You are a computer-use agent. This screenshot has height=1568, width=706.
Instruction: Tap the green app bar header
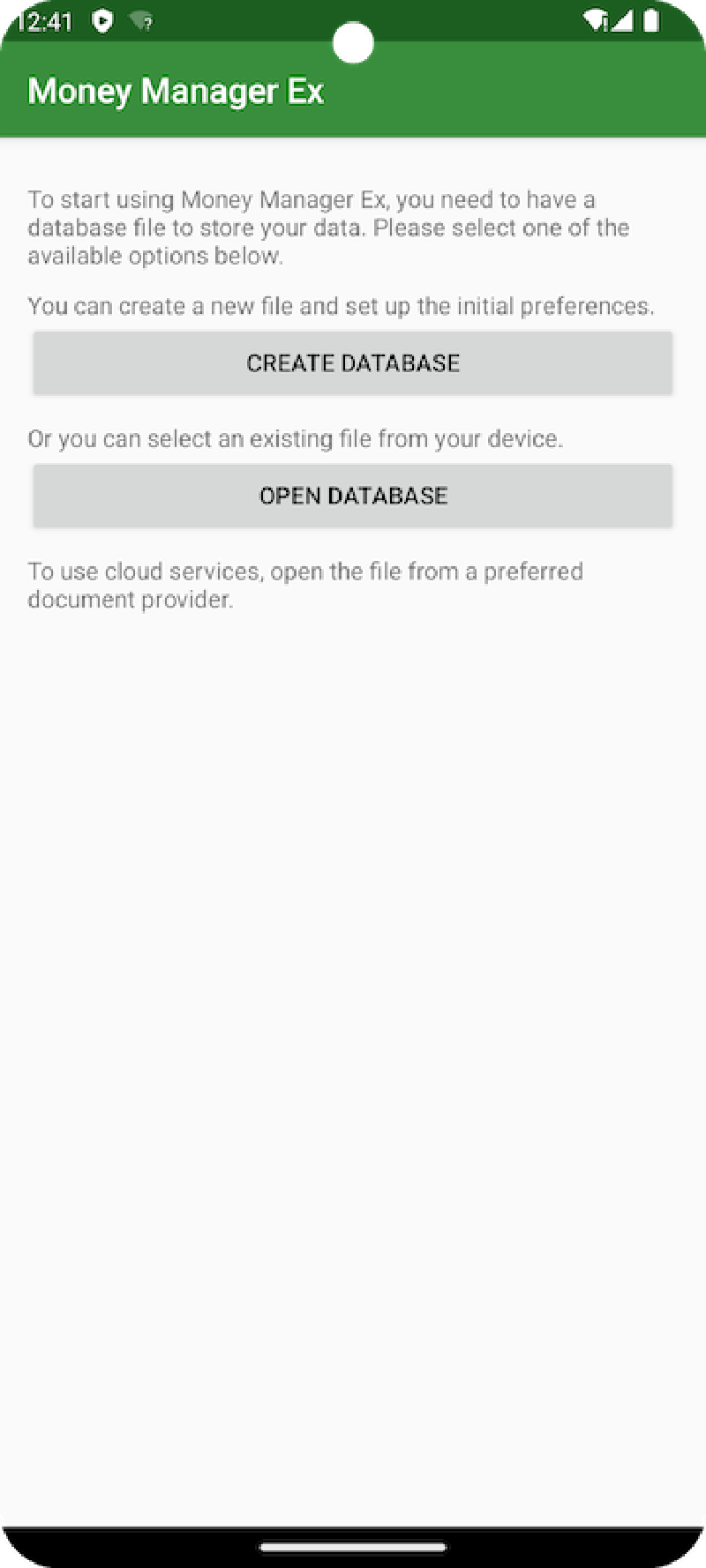[353, 89]
